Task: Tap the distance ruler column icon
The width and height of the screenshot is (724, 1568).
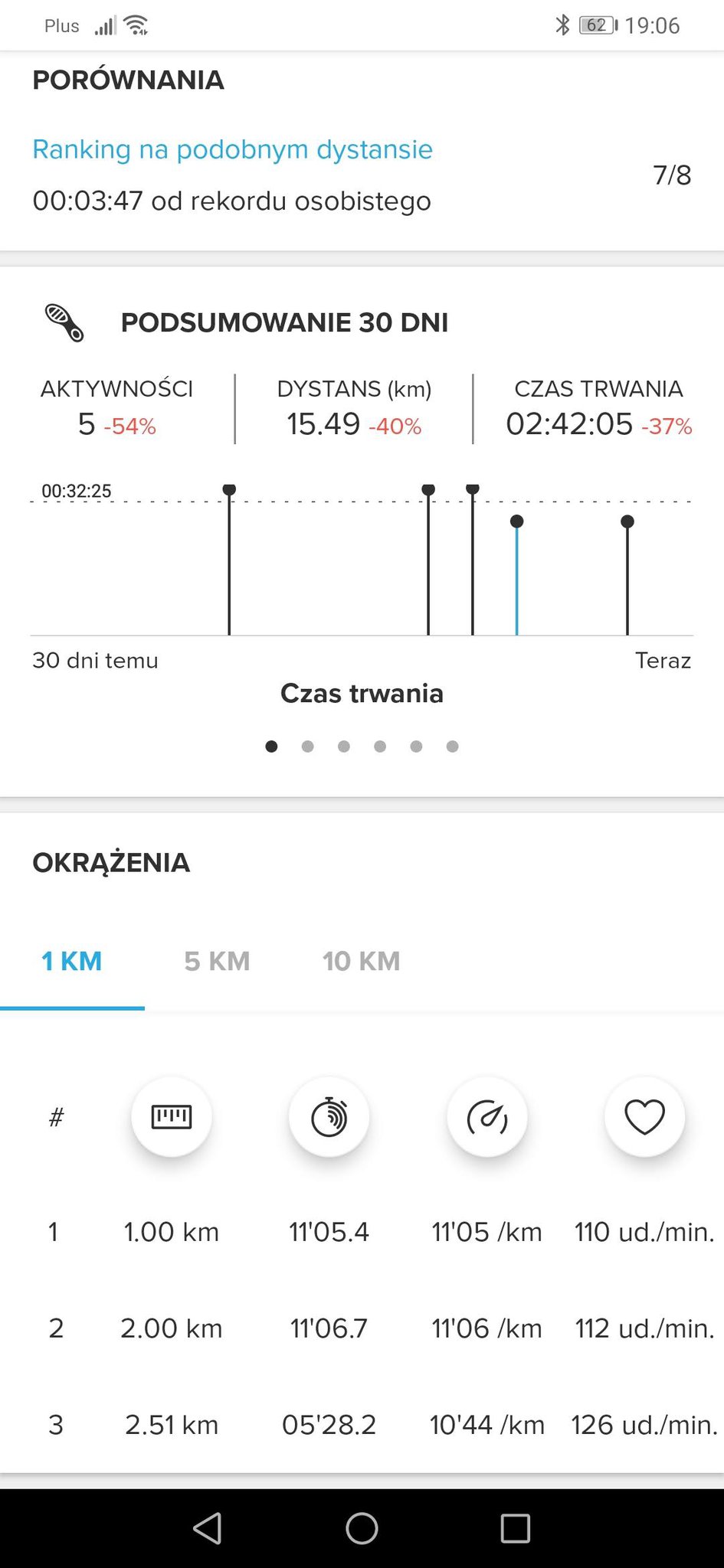Action: pos(172,1117)
